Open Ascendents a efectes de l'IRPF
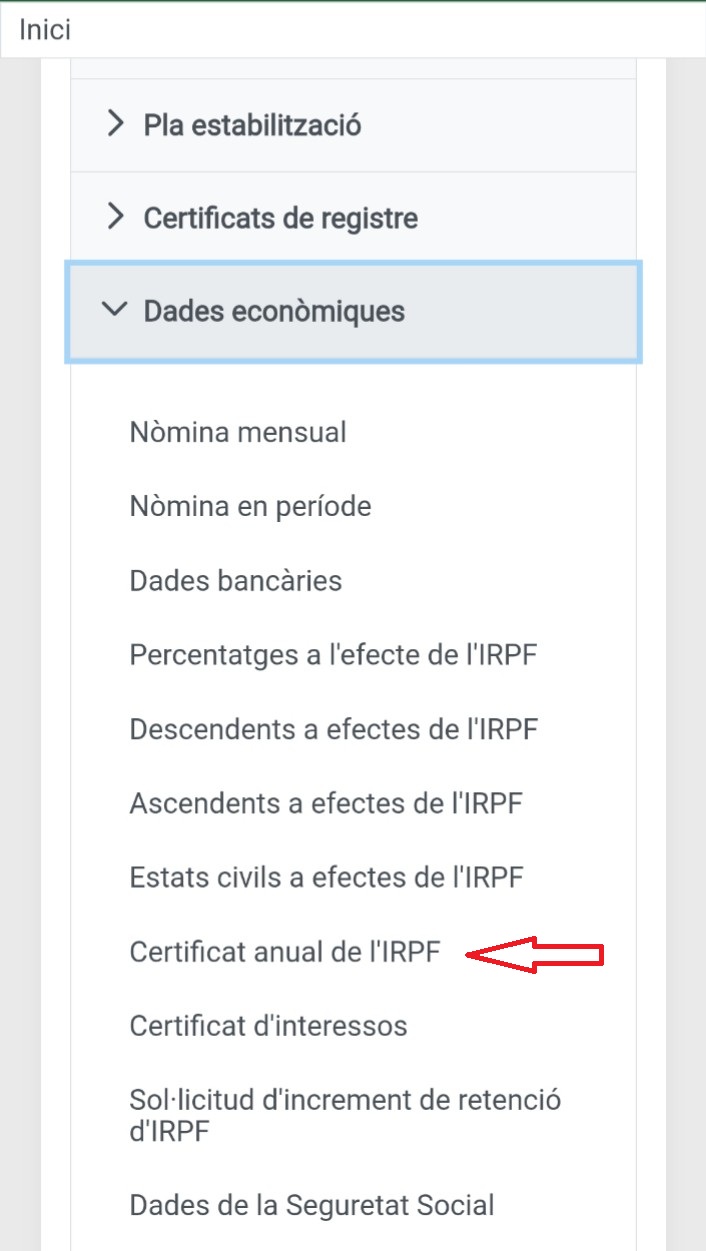 (326, 802)
